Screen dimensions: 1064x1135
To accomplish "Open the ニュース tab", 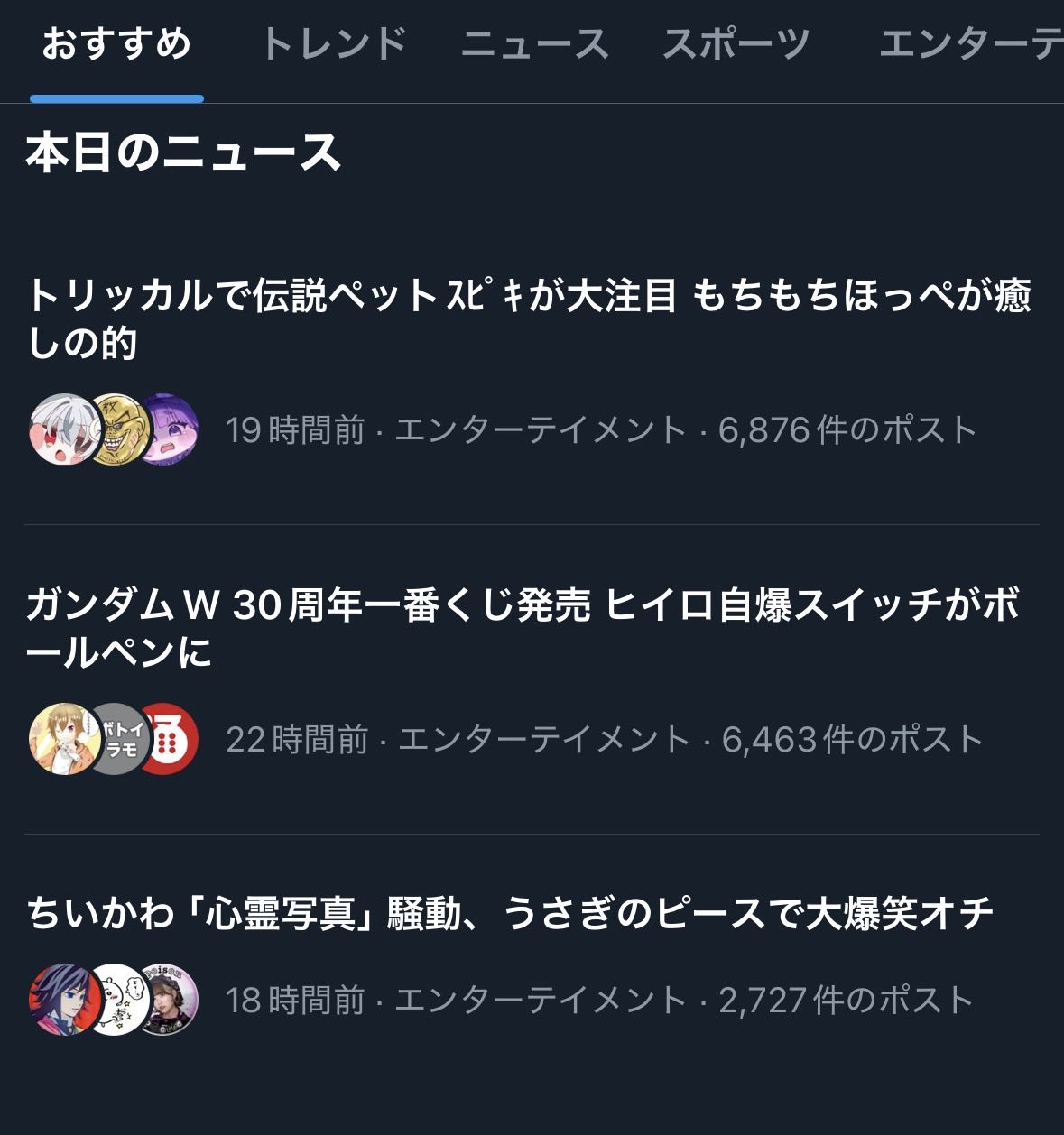I will point(534,44).
